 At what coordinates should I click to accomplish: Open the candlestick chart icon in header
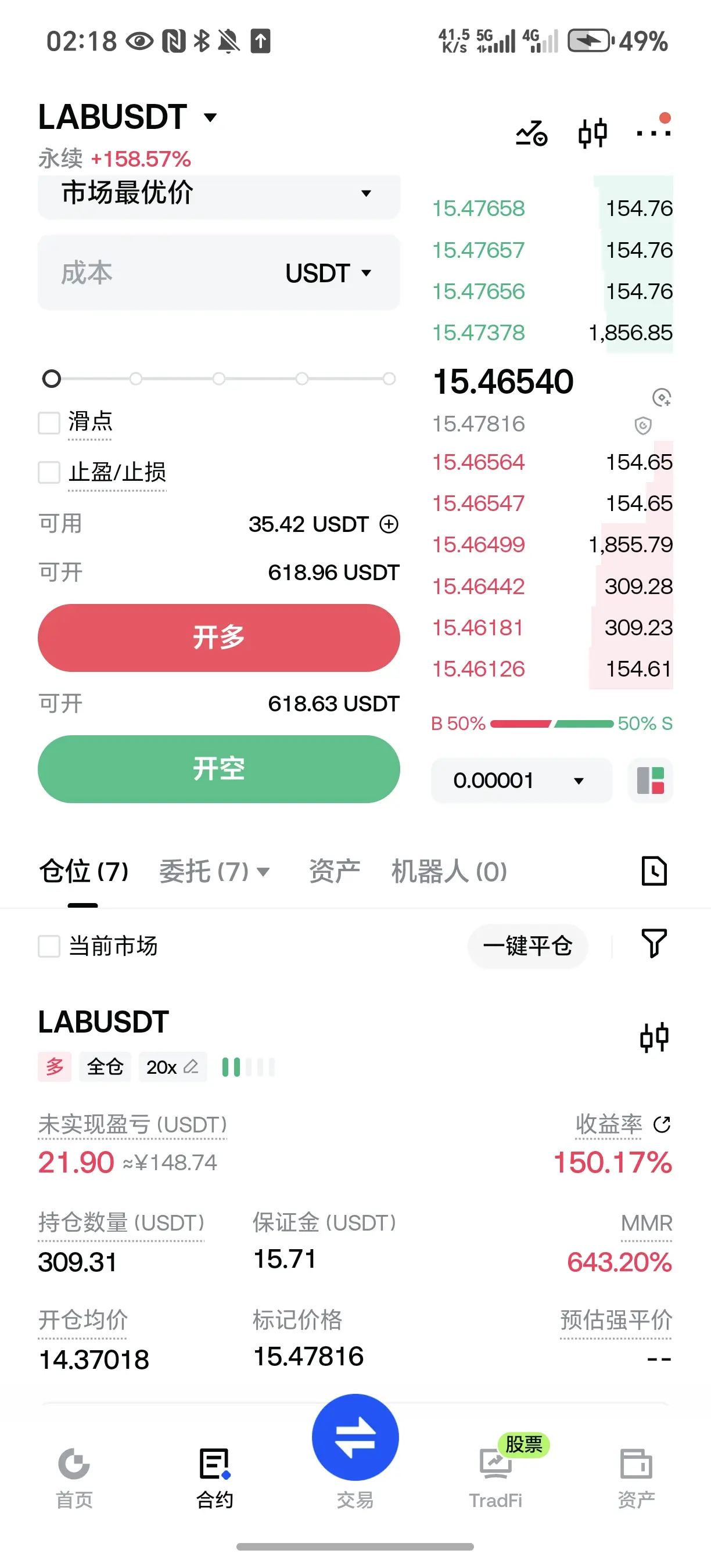click(592, 134)
